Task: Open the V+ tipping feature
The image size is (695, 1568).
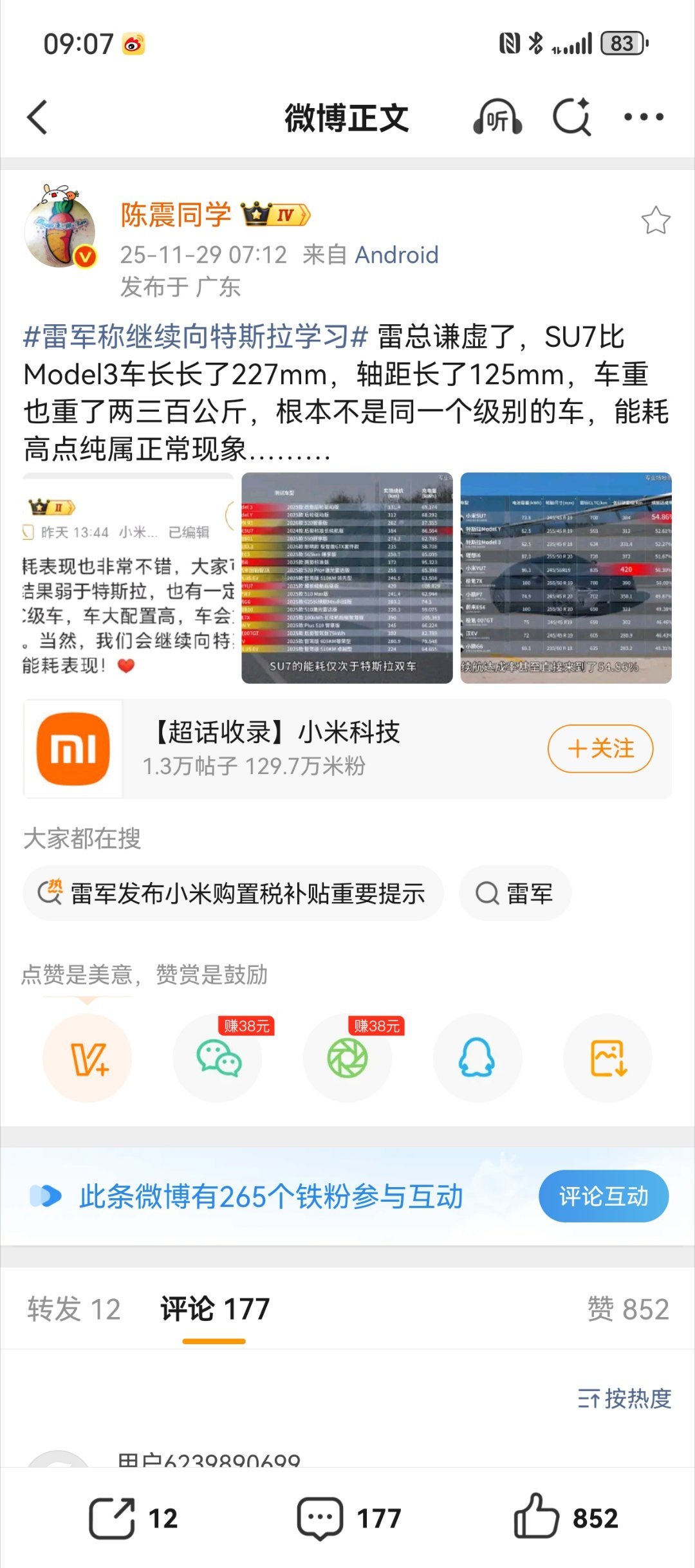Action: [88, 1058]
